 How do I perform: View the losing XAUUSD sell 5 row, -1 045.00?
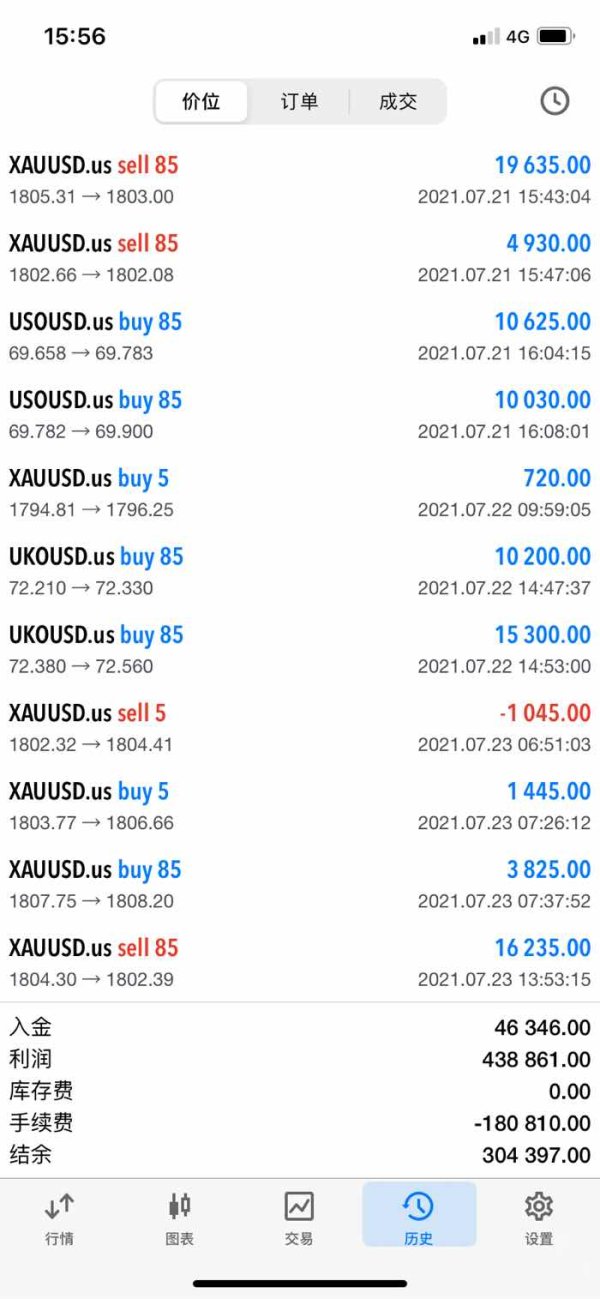300,727
